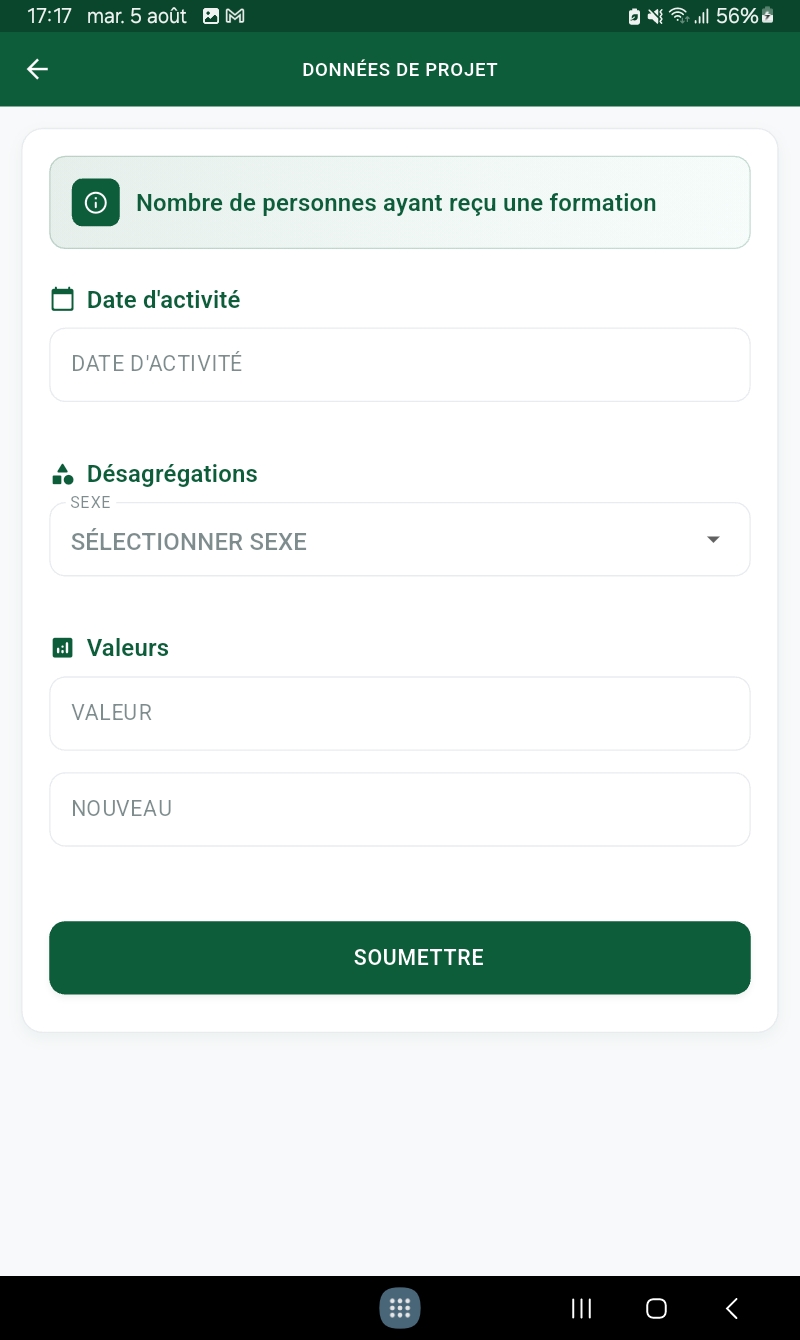
Task: Click the bar chart icon beside Valeurs
Action: [x=62, y=647]
